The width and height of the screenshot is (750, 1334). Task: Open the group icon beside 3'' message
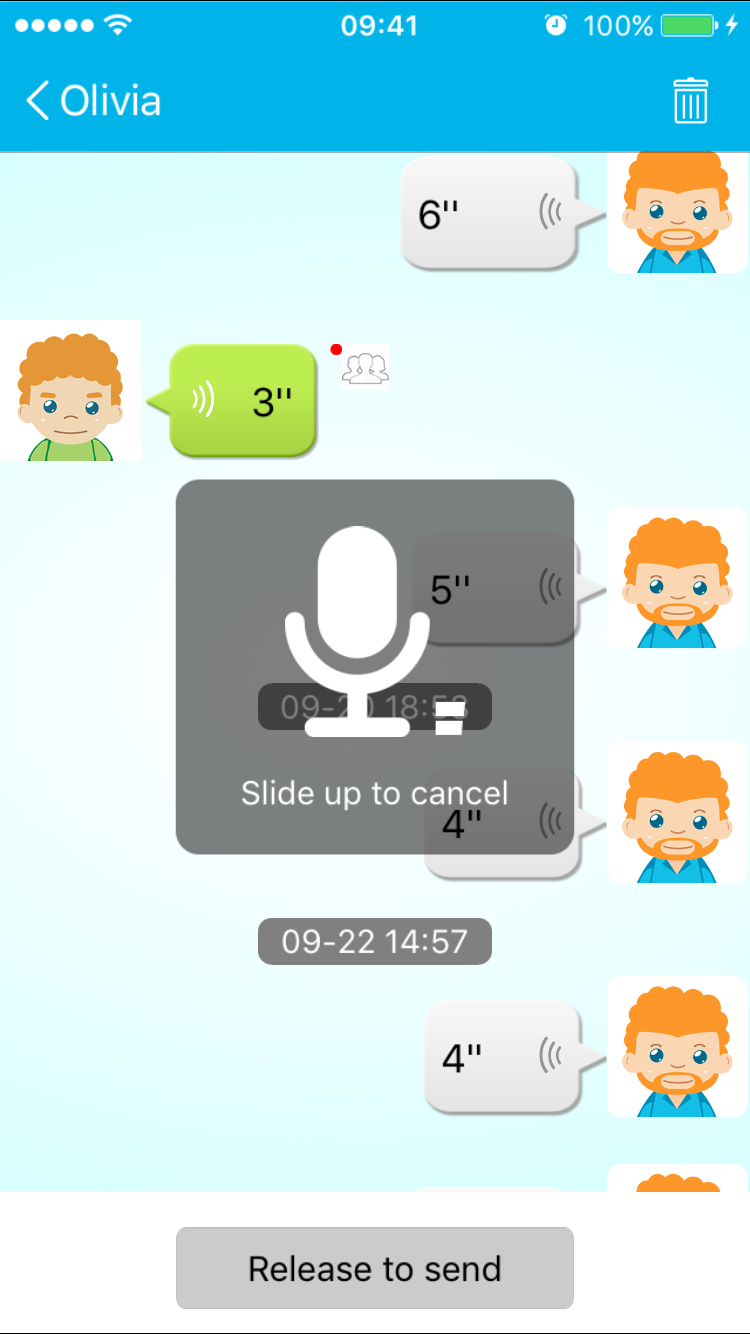365,366
